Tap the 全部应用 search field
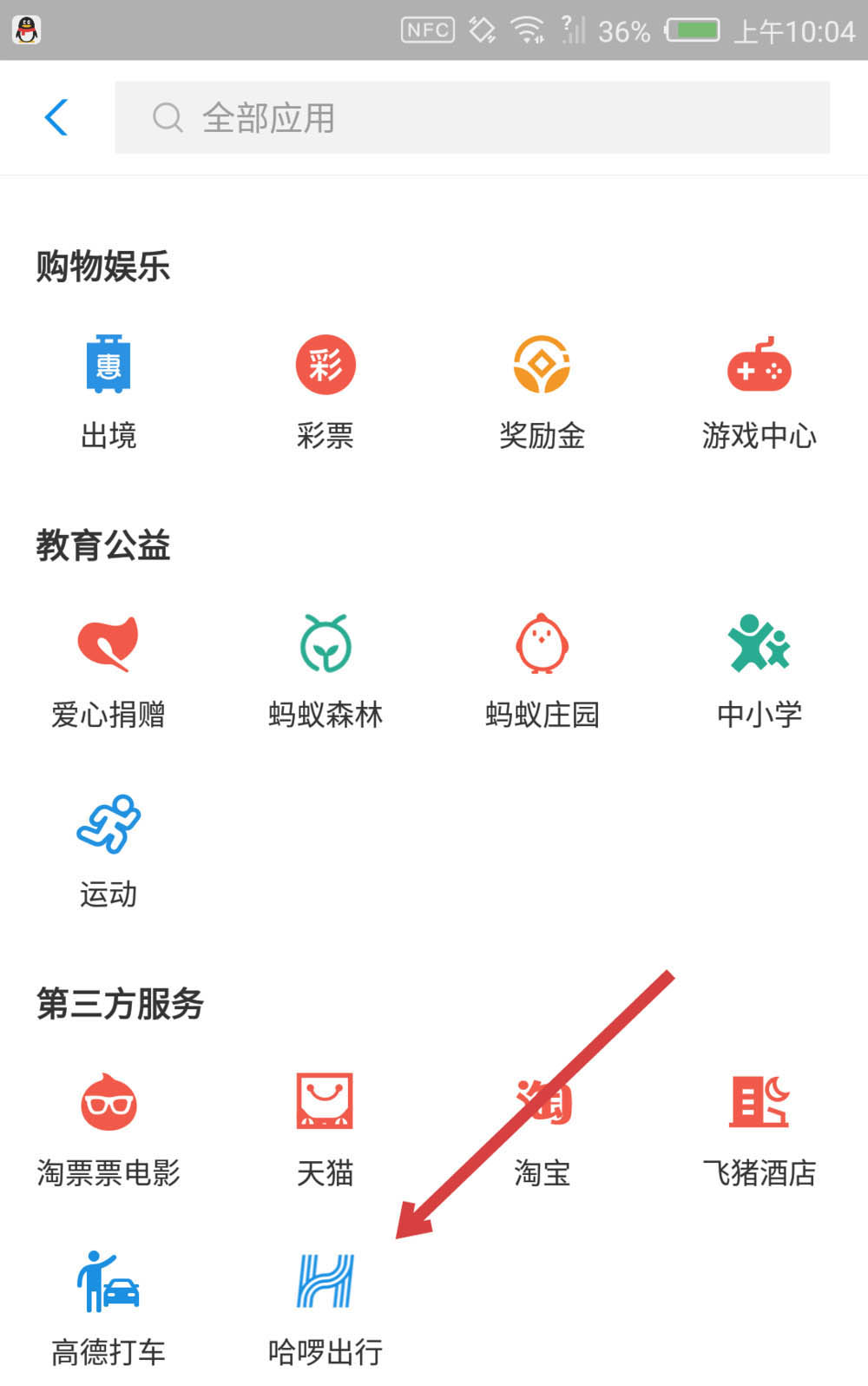 click(472, 117)
